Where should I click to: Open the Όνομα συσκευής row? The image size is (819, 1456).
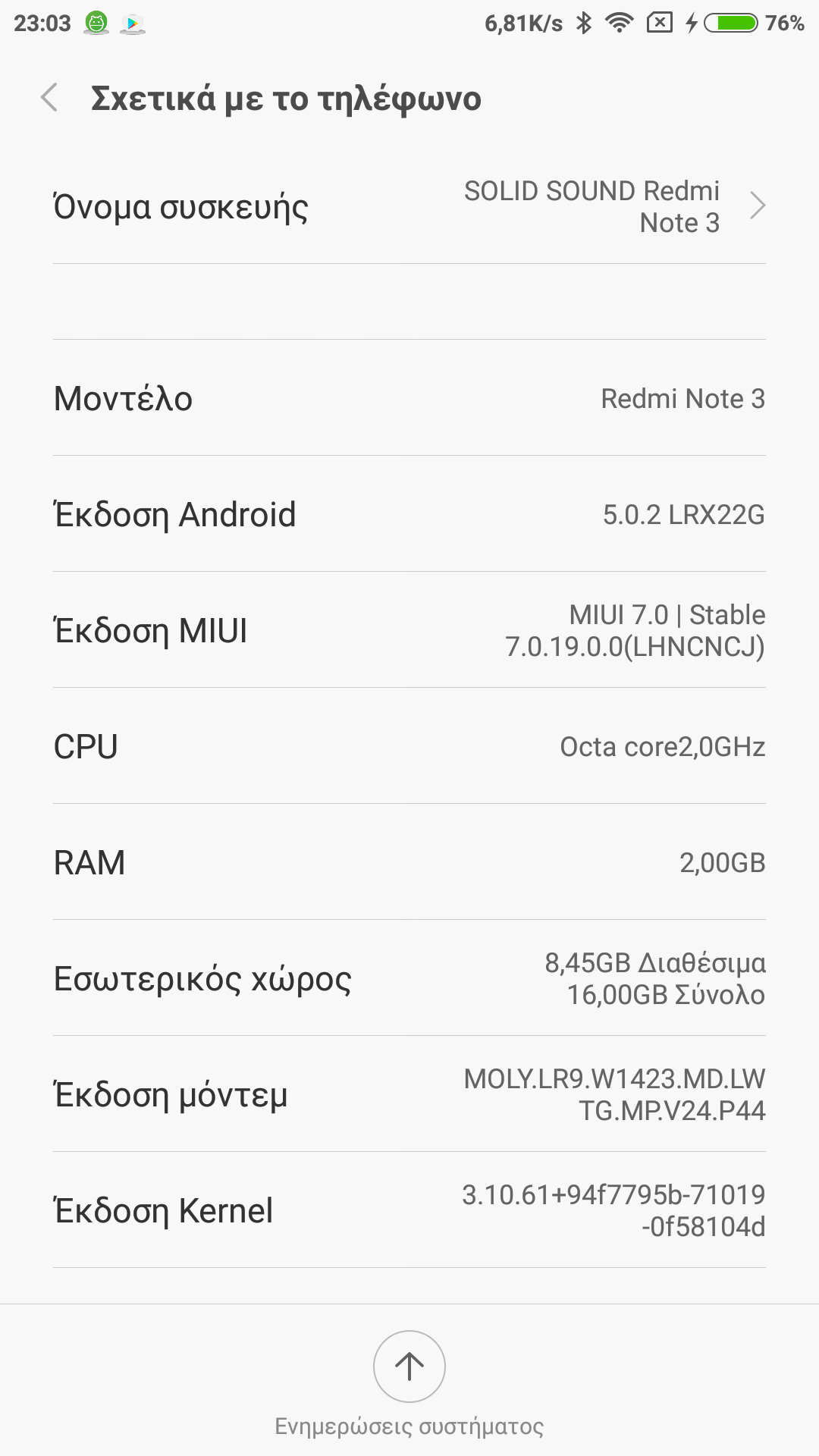click(409, 207)
